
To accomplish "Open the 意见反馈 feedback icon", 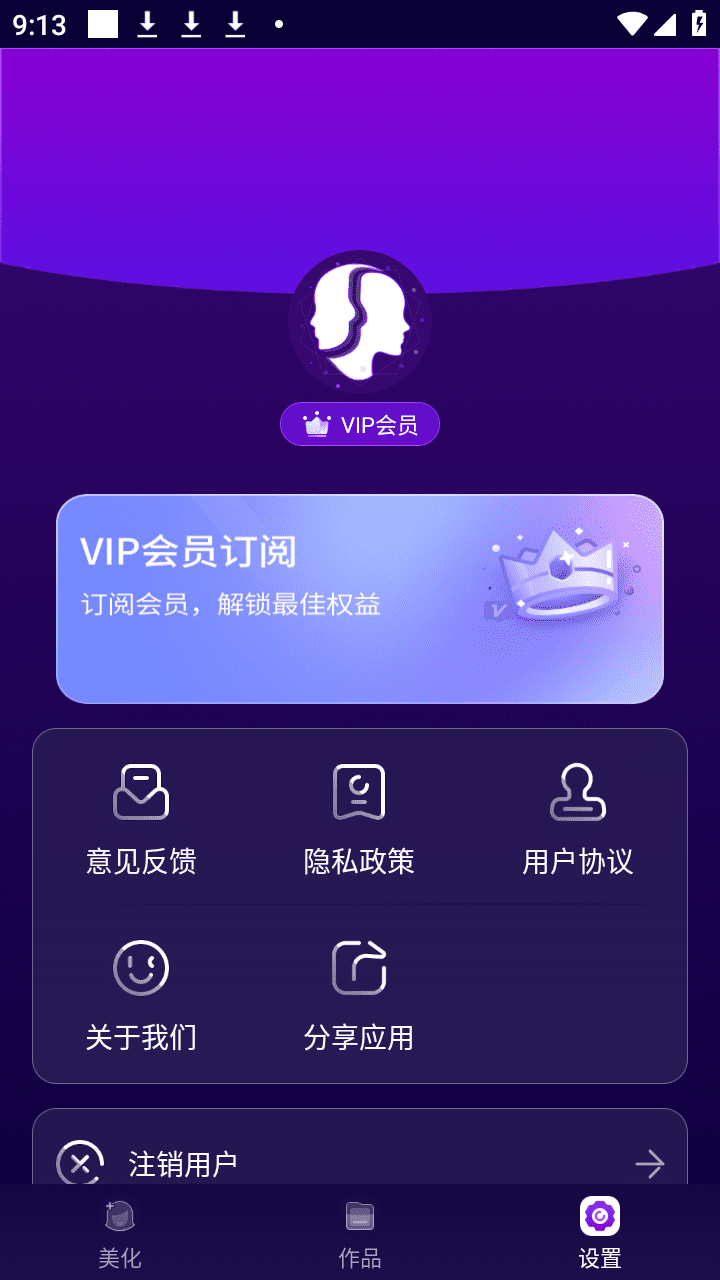I will pyautogui.click(x=140, y=791).
